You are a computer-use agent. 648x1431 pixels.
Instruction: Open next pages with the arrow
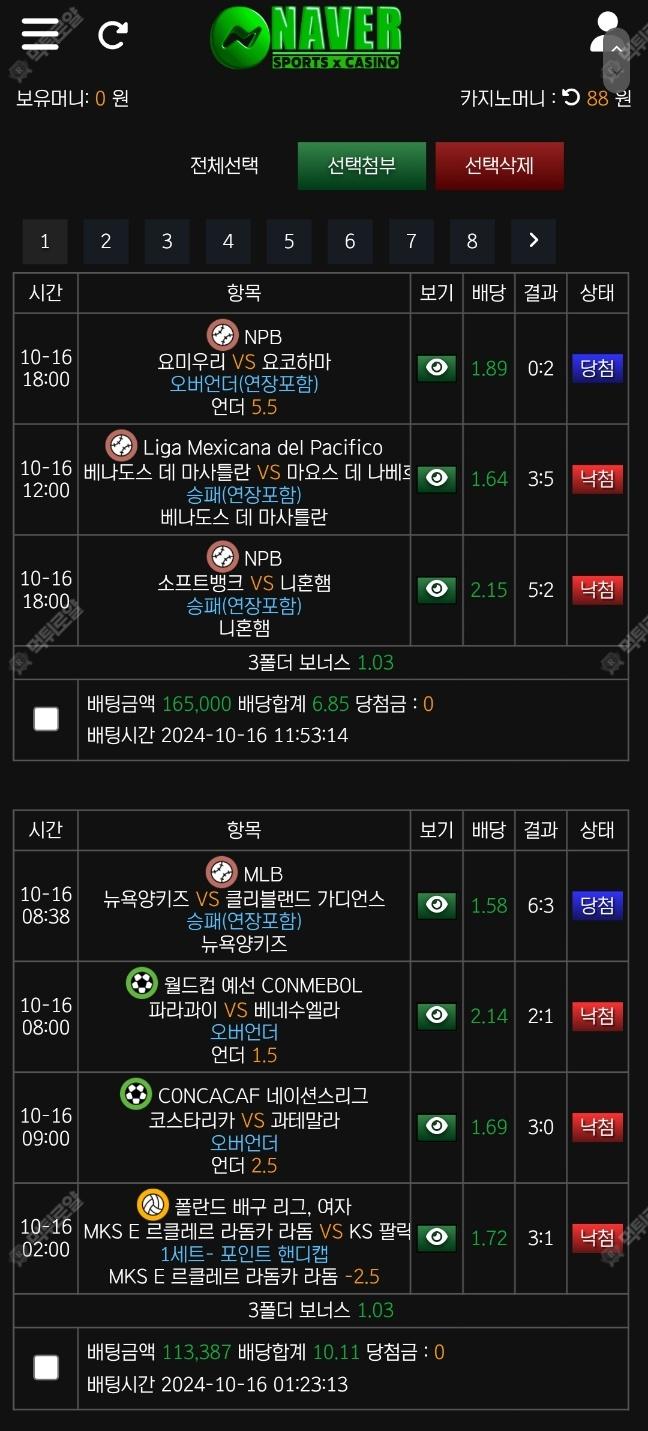click(533, 241)
